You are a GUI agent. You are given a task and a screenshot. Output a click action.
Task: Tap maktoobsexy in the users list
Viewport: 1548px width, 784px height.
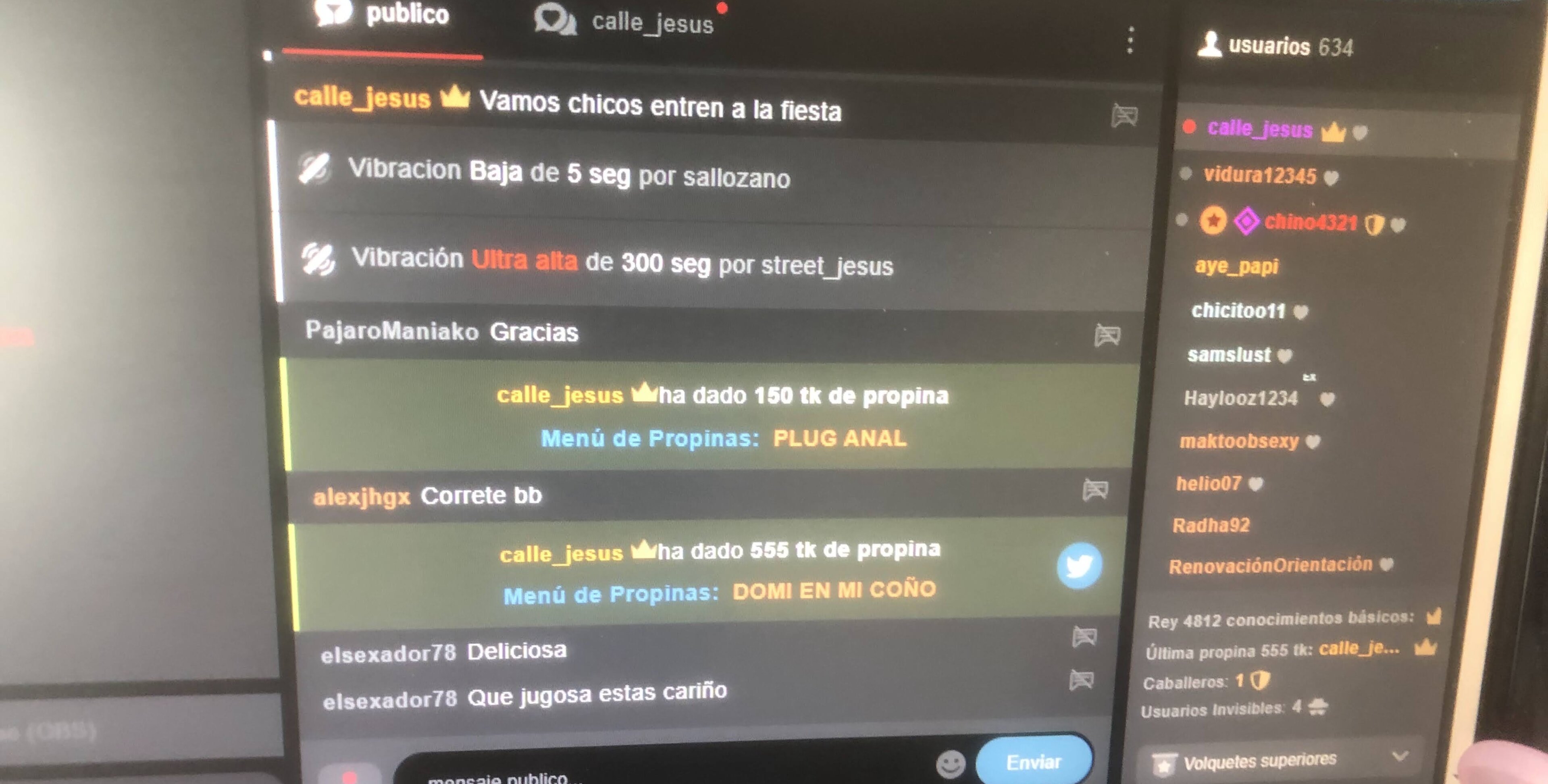click(x=1238, y=441)
